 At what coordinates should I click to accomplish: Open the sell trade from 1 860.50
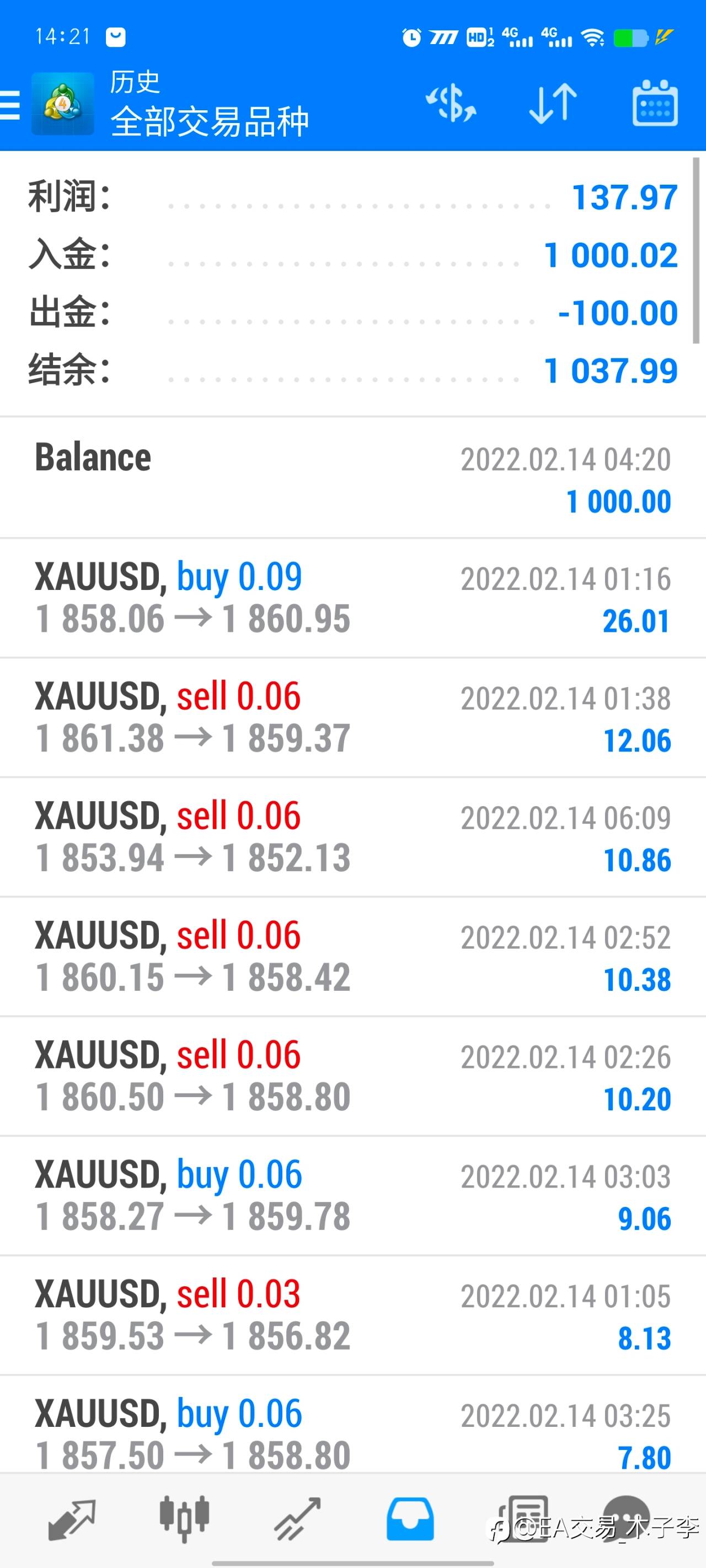coord(352,1076)
